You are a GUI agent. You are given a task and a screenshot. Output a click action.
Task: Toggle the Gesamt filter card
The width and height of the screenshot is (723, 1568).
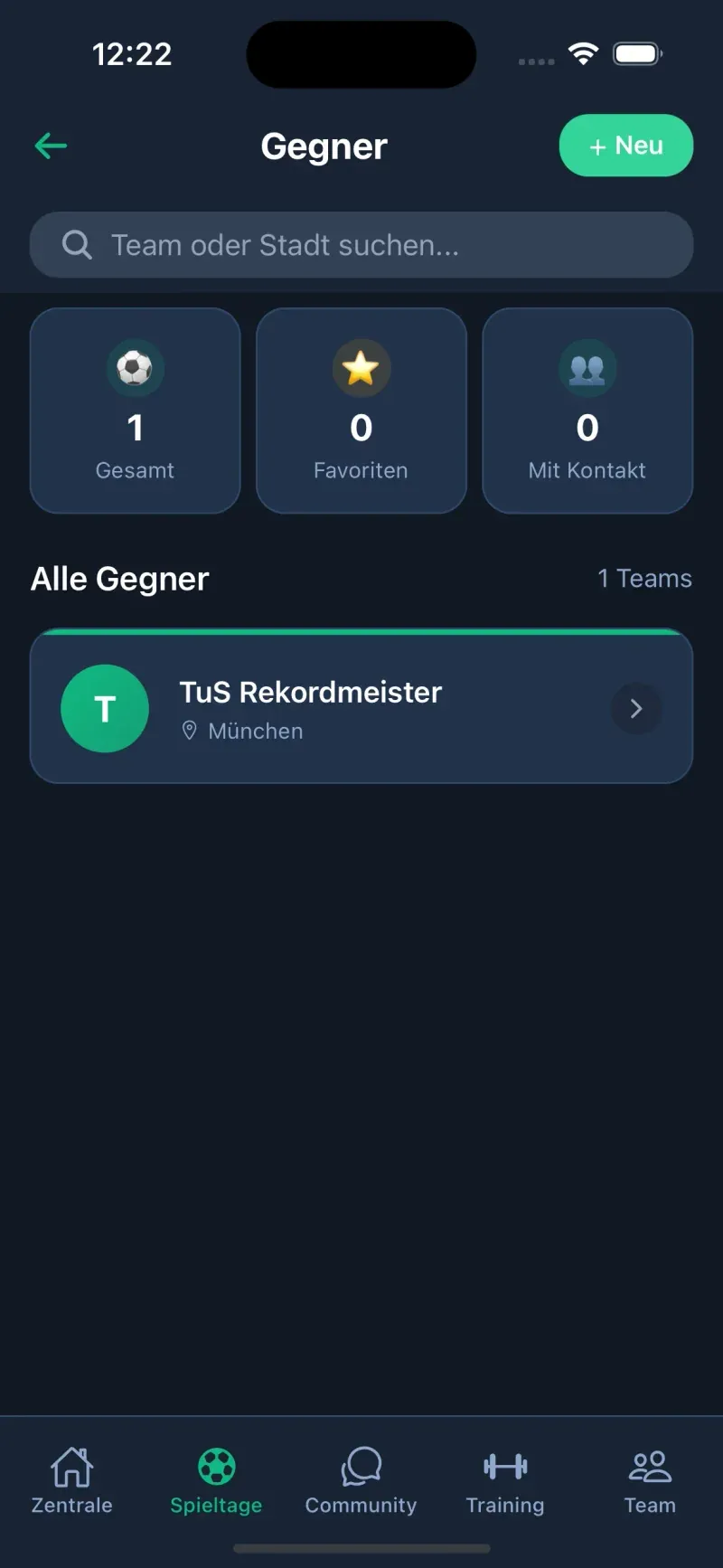tap(135, 411)
